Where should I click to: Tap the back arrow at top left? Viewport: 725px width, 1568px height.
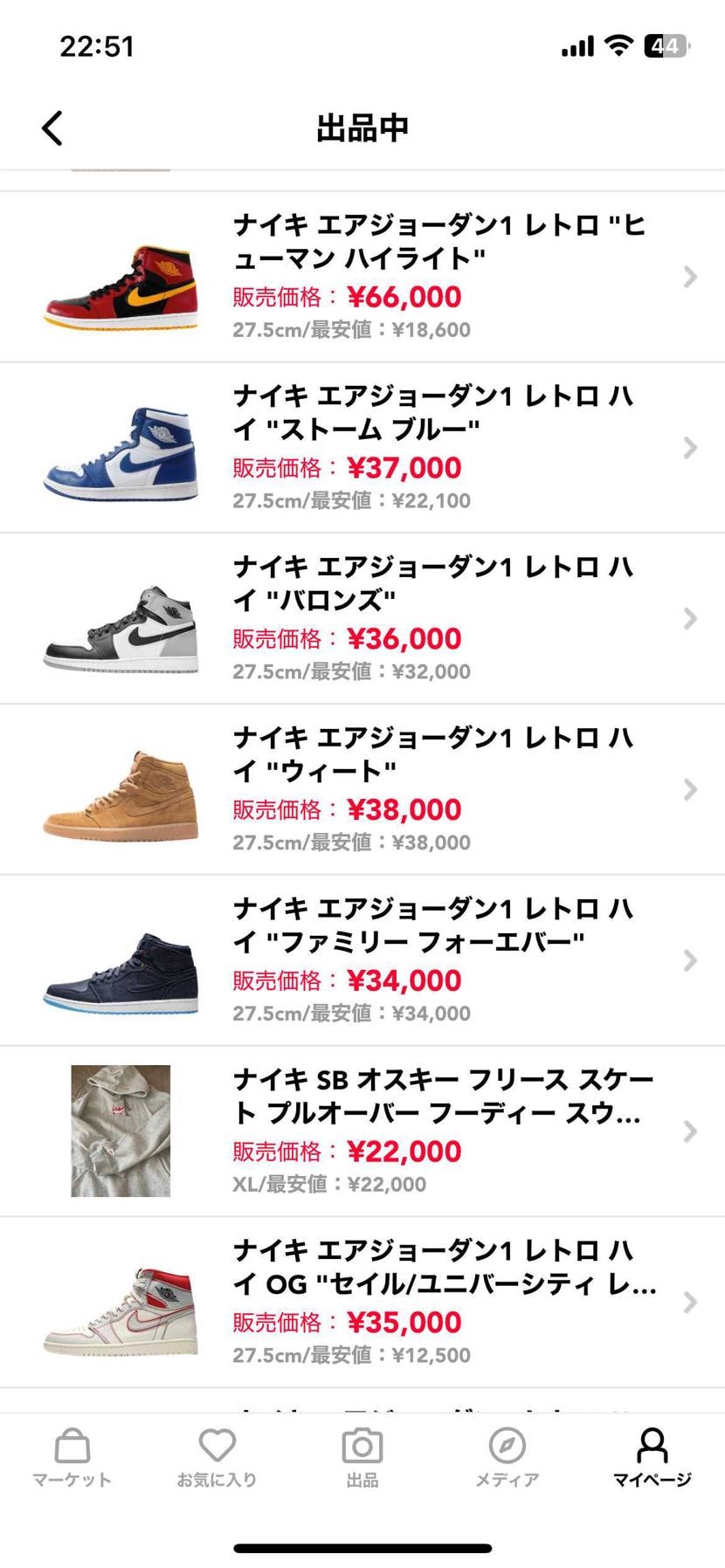(52, 127)
